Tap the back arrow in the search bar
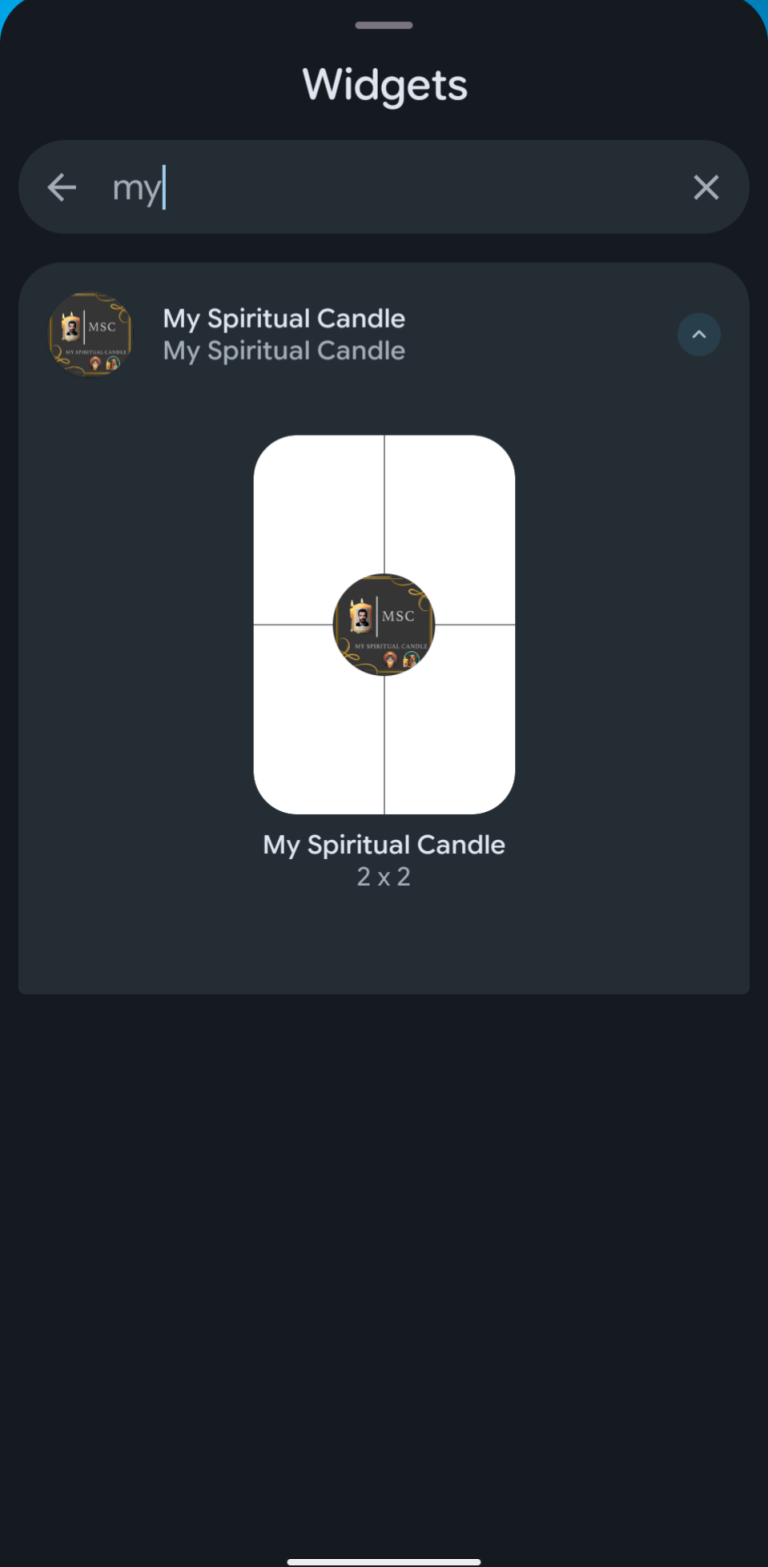Screen dimensions: 768x1567 (62, 187)
